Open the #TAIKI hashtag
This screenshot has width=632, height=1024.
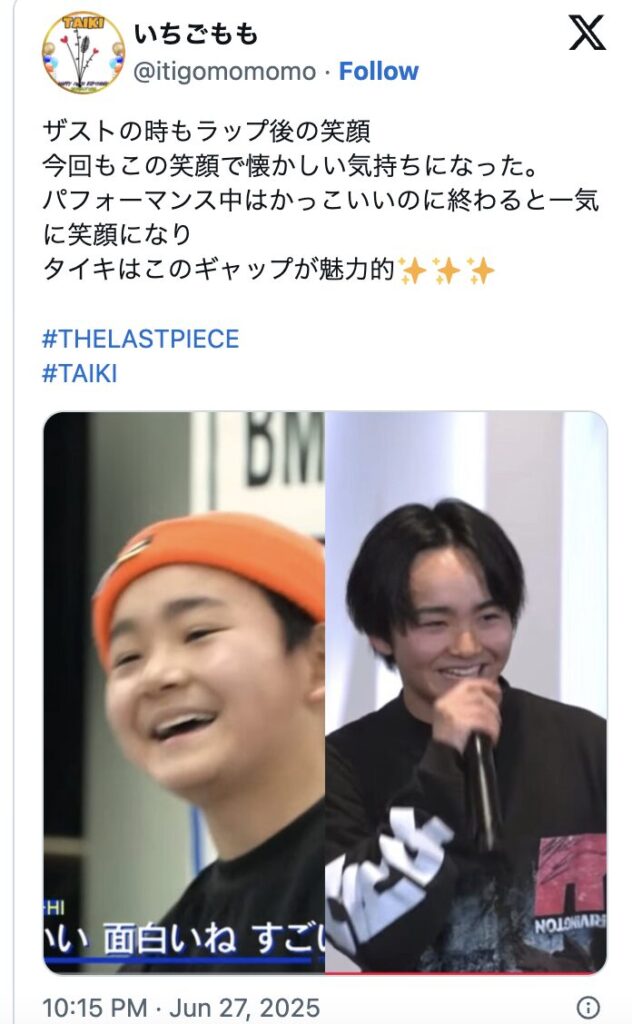pos(80,374)
